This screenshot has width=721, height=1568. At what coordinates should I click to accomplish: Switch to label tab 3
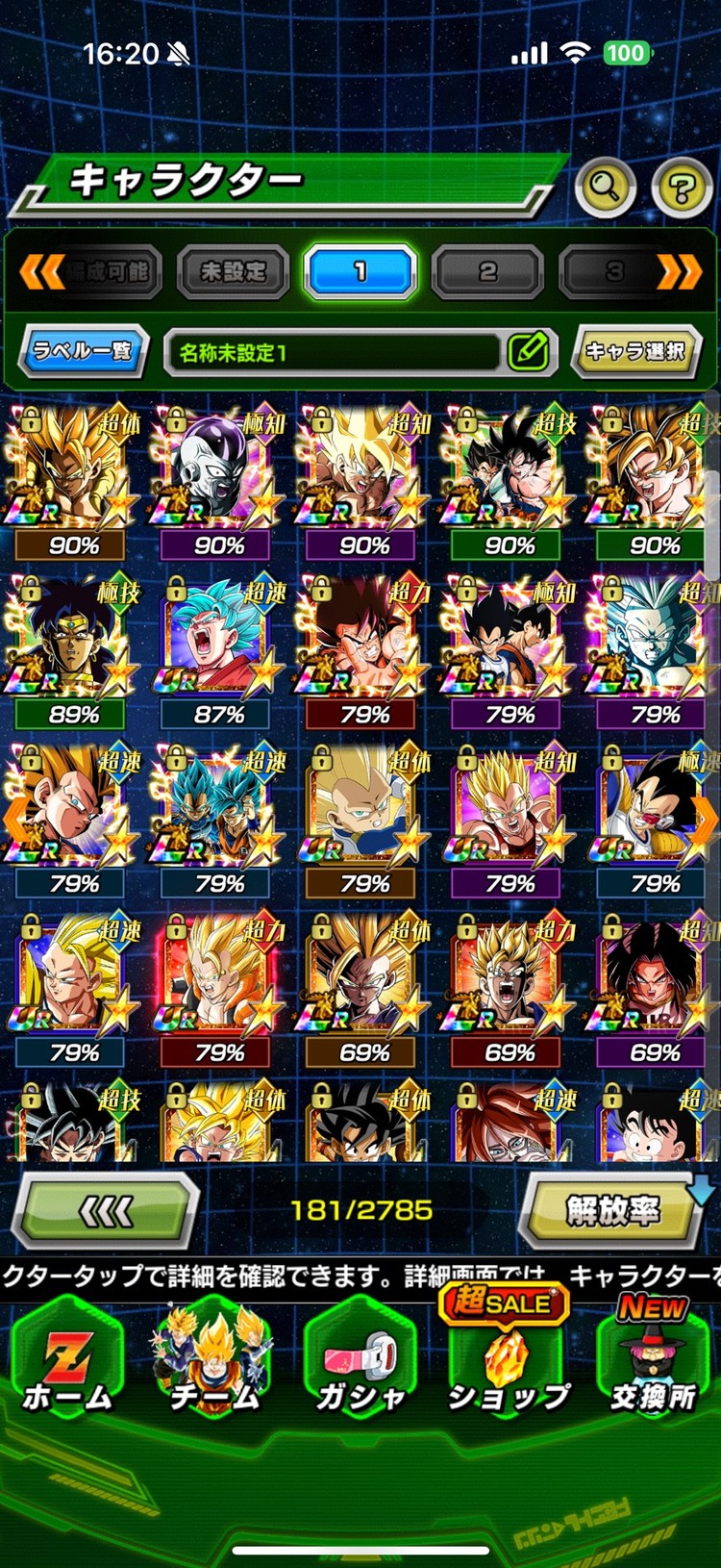coord(613,272)
